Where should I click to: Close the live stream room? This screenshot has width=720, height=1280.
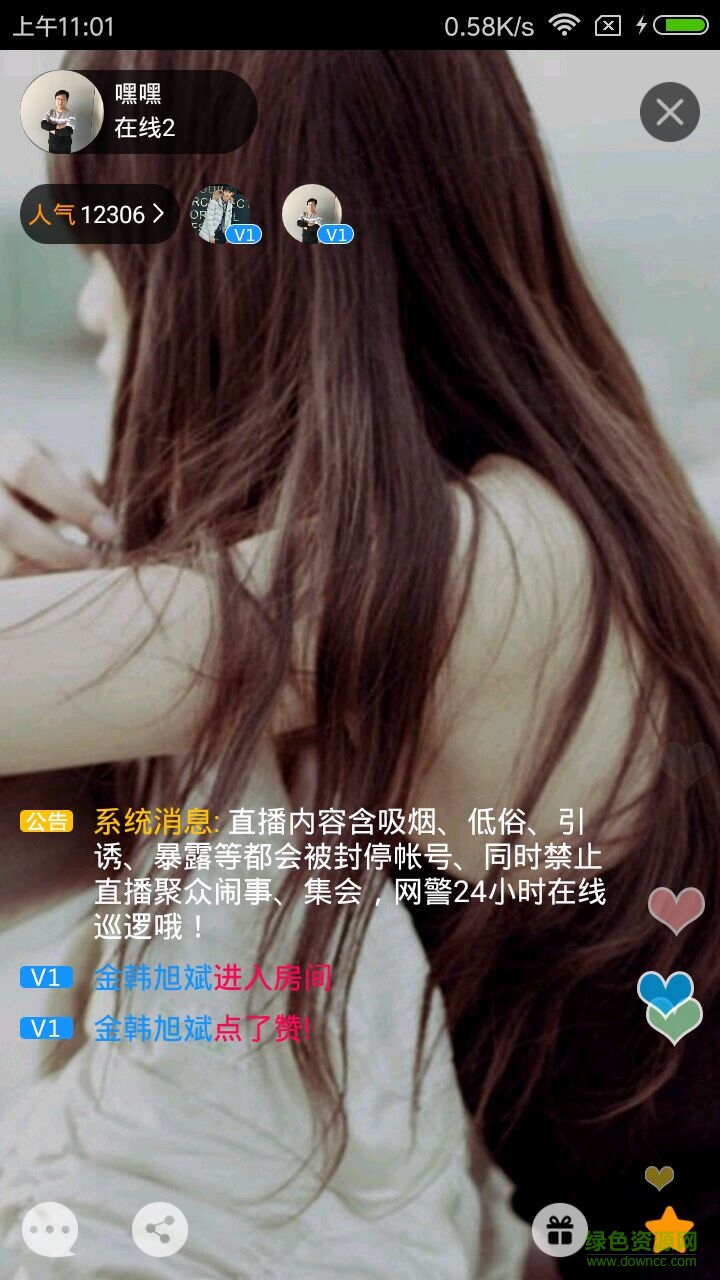[x=669, y=112]
